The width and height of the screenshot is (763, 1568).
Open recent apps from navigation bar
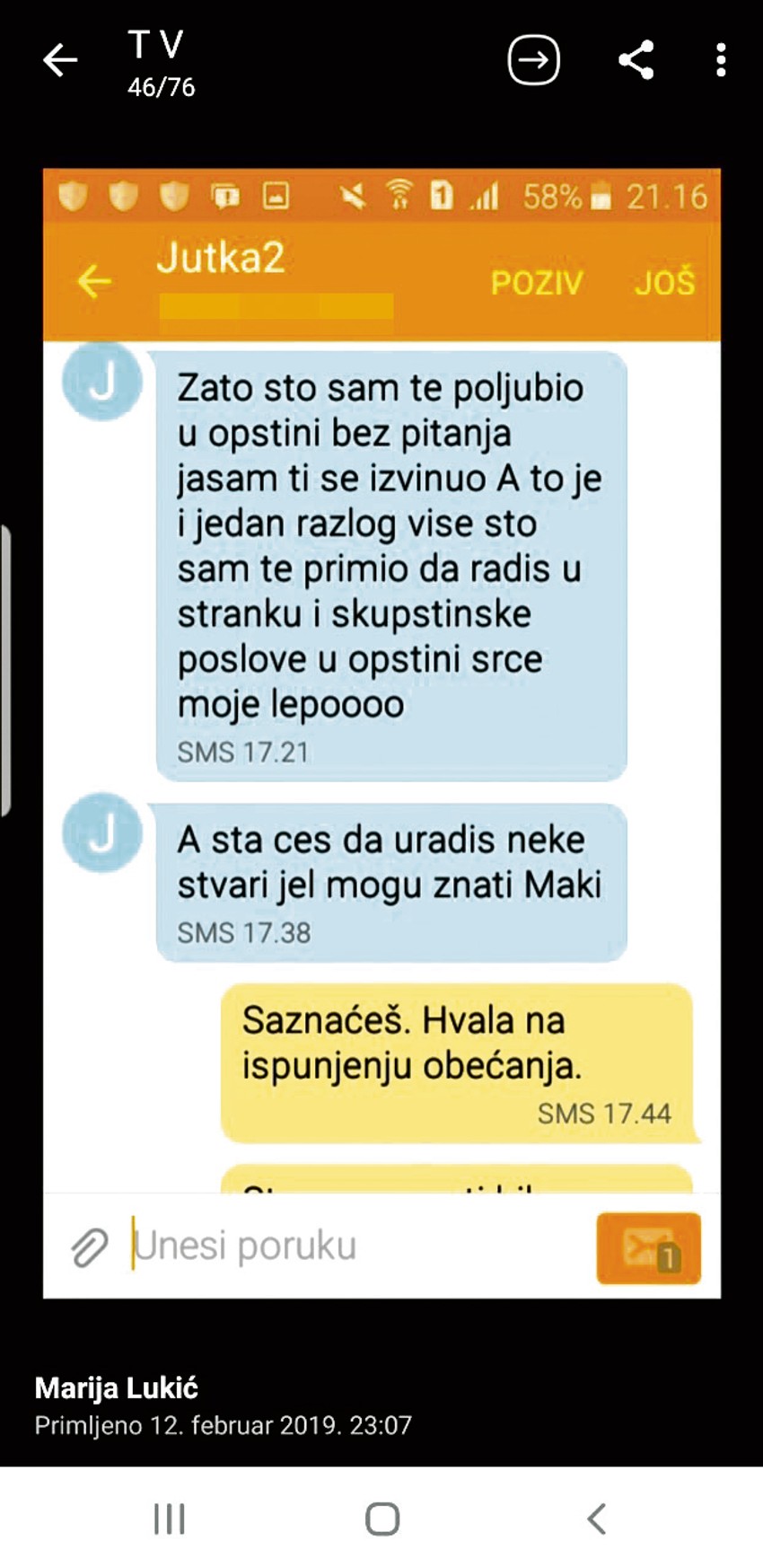pos(169,1519)
